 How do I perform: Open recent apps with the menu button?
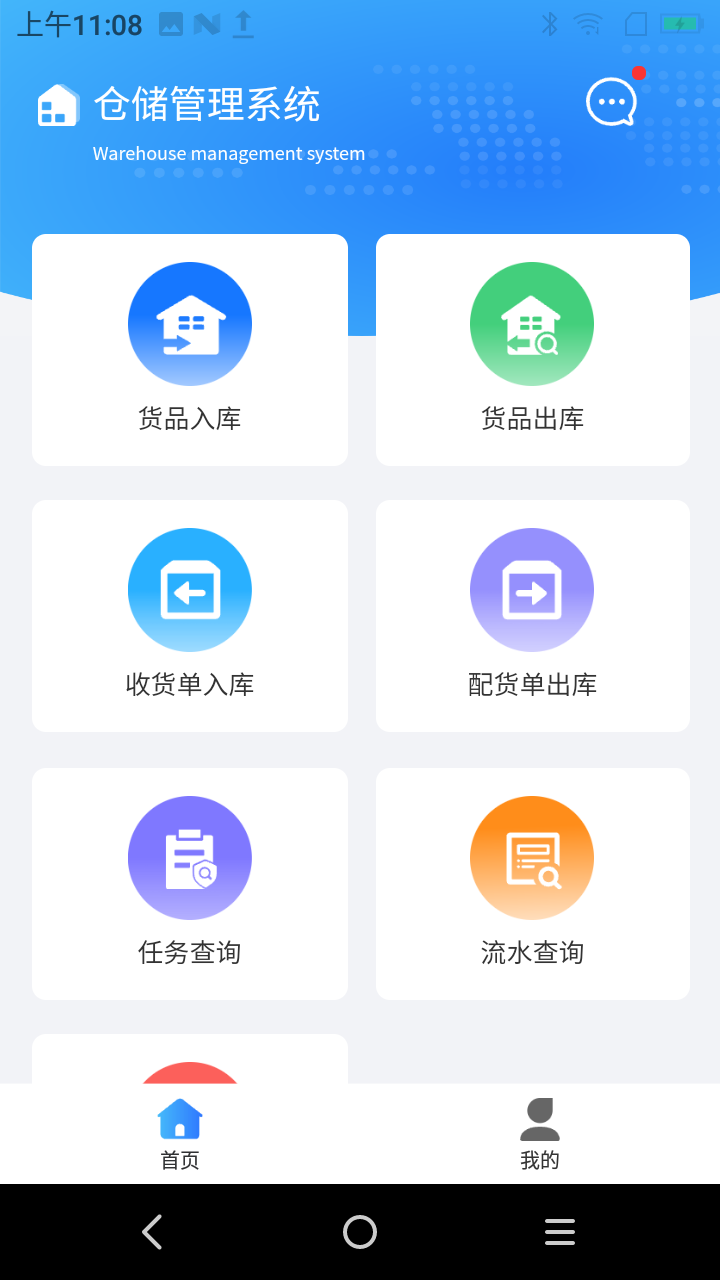point(560,1231)
